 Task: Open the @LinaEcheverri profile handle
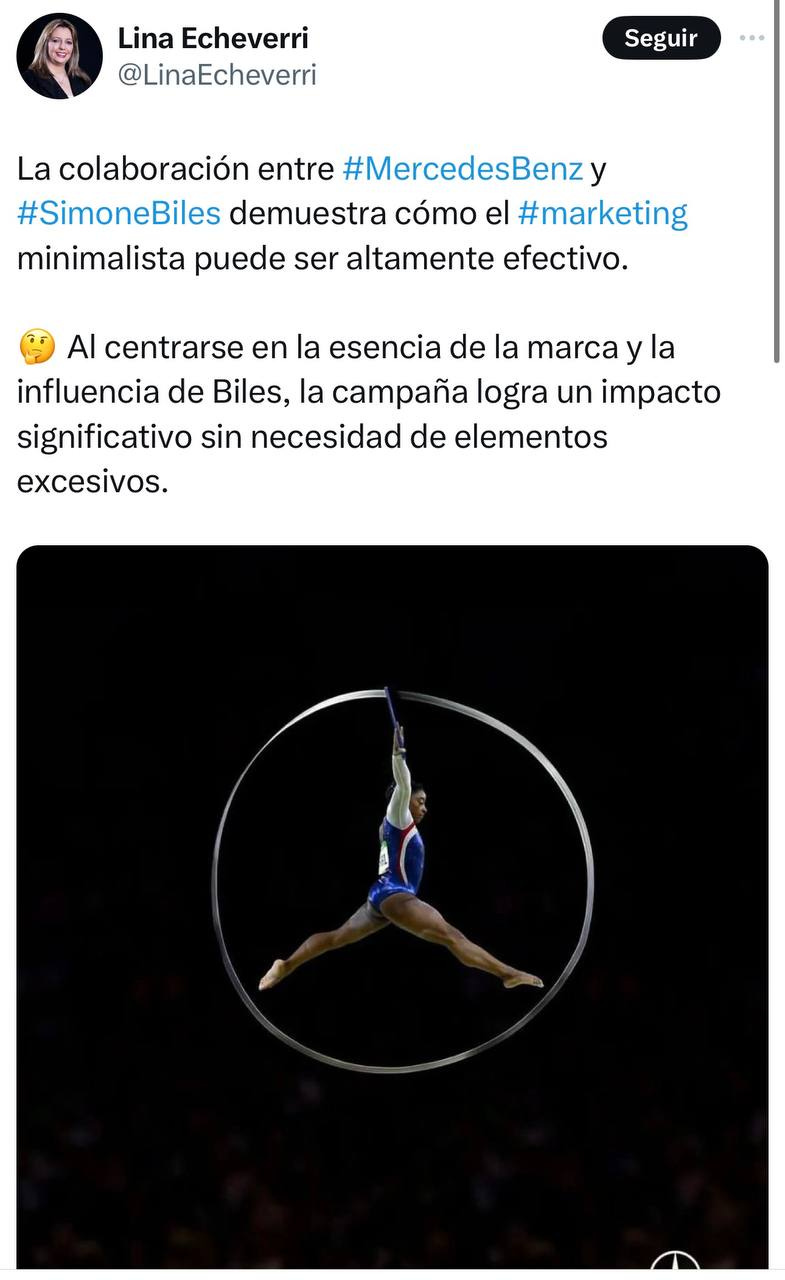[217, 76]
